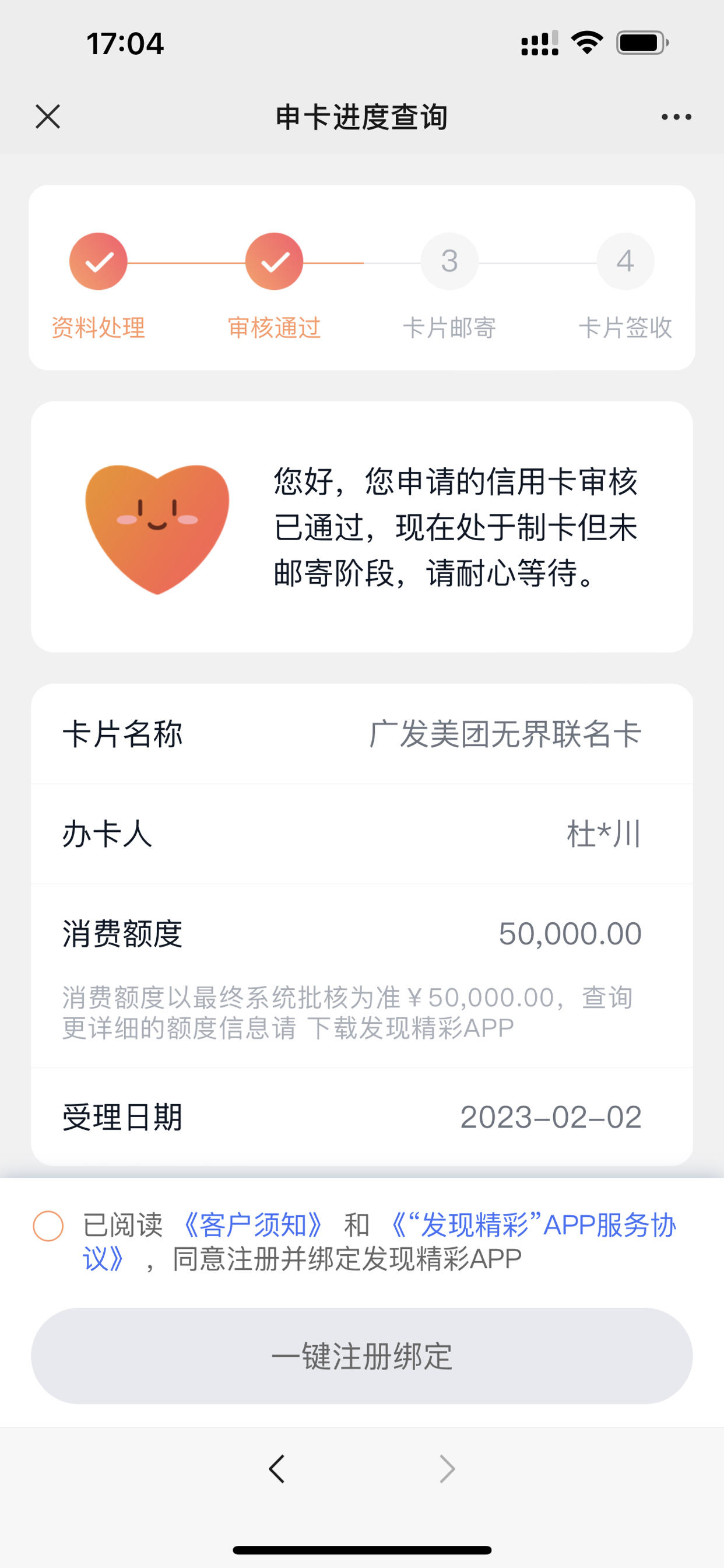Screen dimensions: 724x1568
Task: Tap the 一键注册绑定 button
Action: pos(362,1356)
